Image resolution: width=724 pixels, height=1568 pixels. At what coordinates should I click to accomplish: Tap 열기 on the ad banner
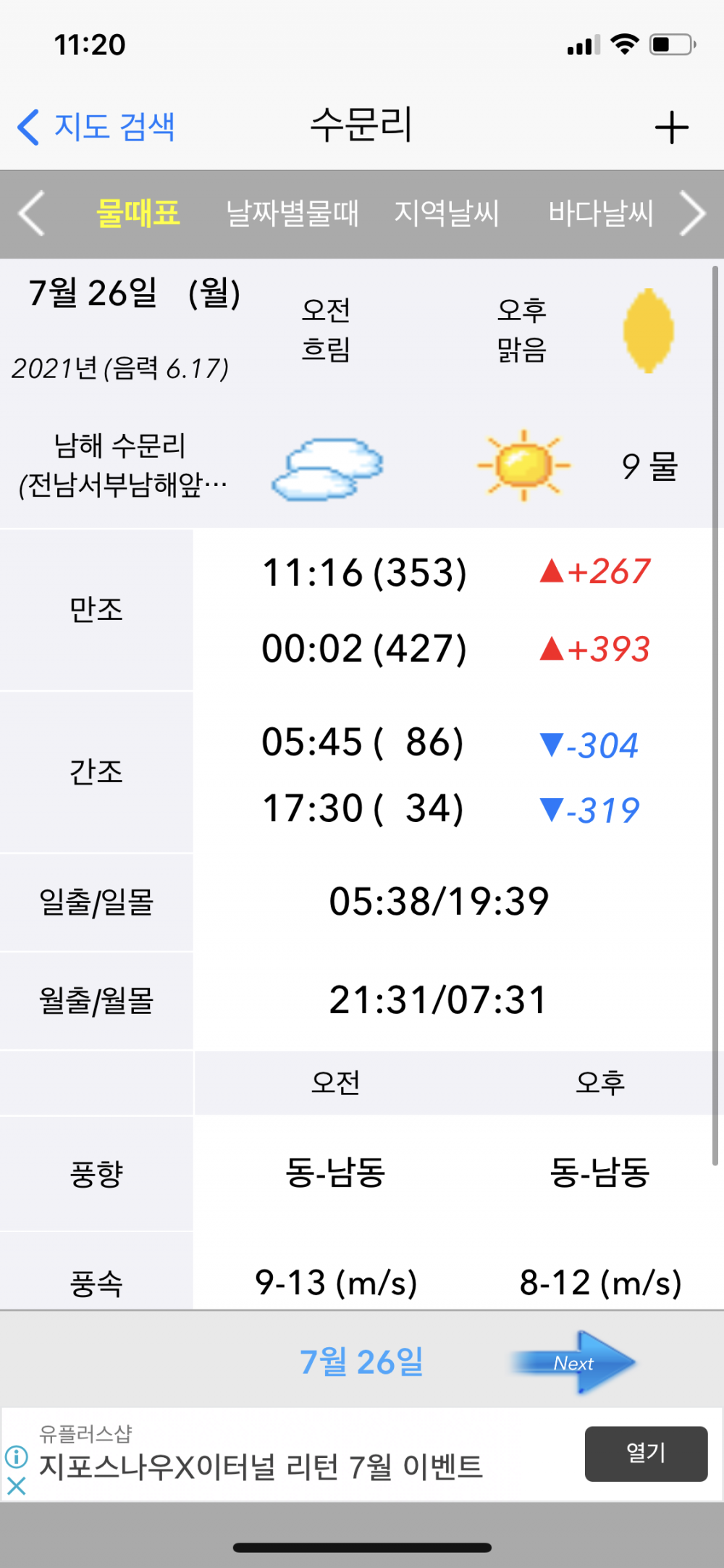(x=646, y=1454)
